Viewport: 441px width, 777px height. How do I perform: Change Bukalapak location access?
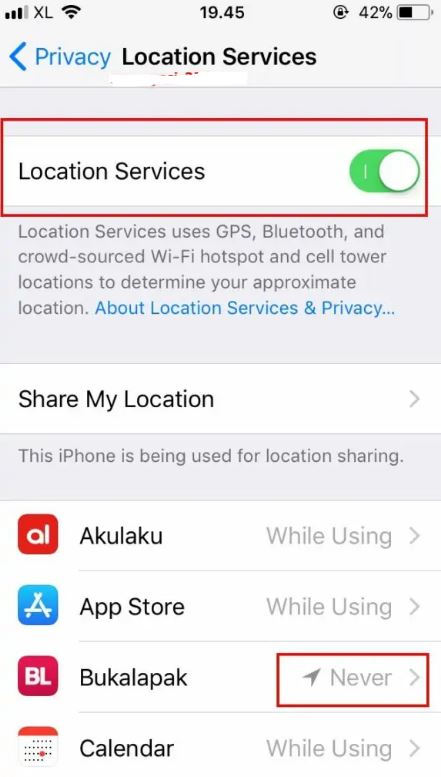pyautogui.click(x=220, y=677)
